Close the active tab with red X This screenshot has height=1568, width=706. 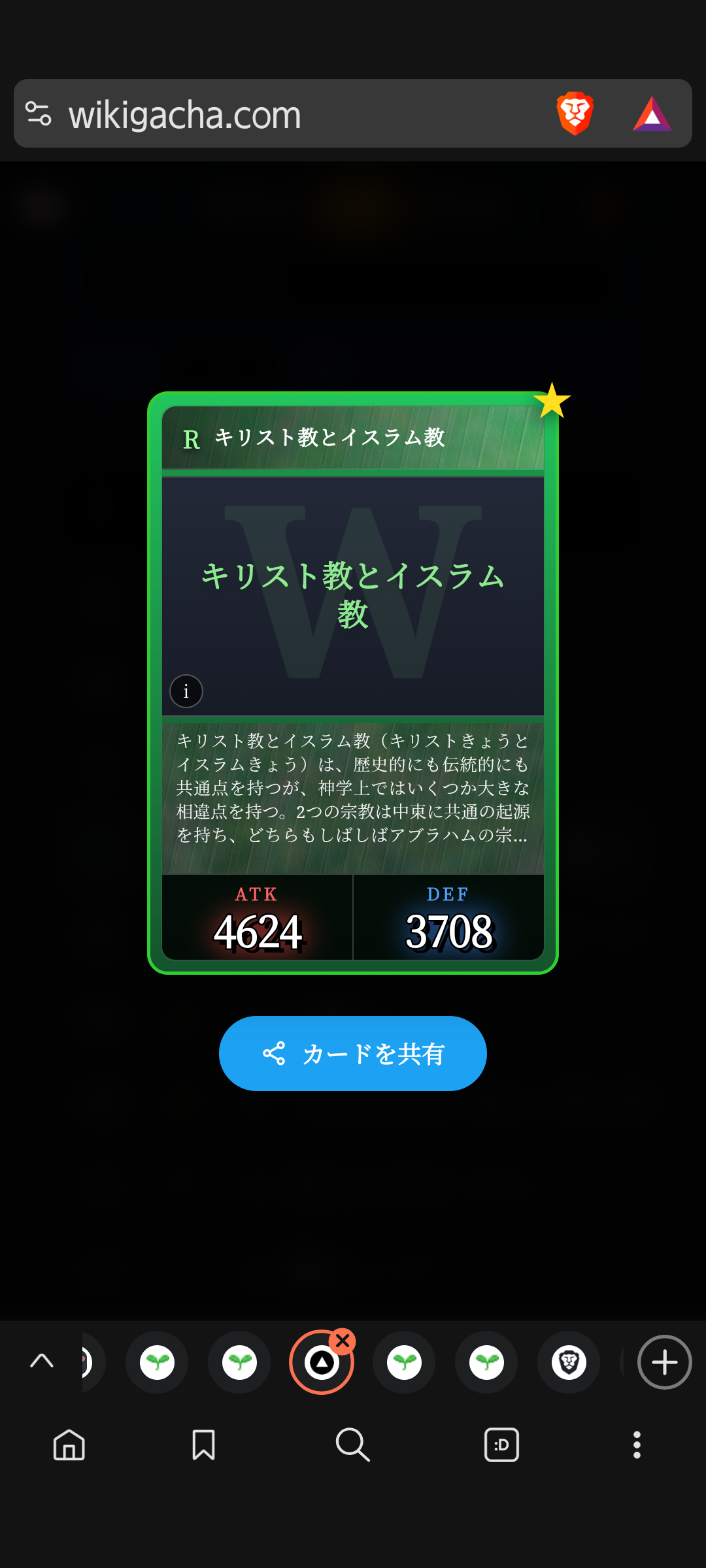[343, 1341]
